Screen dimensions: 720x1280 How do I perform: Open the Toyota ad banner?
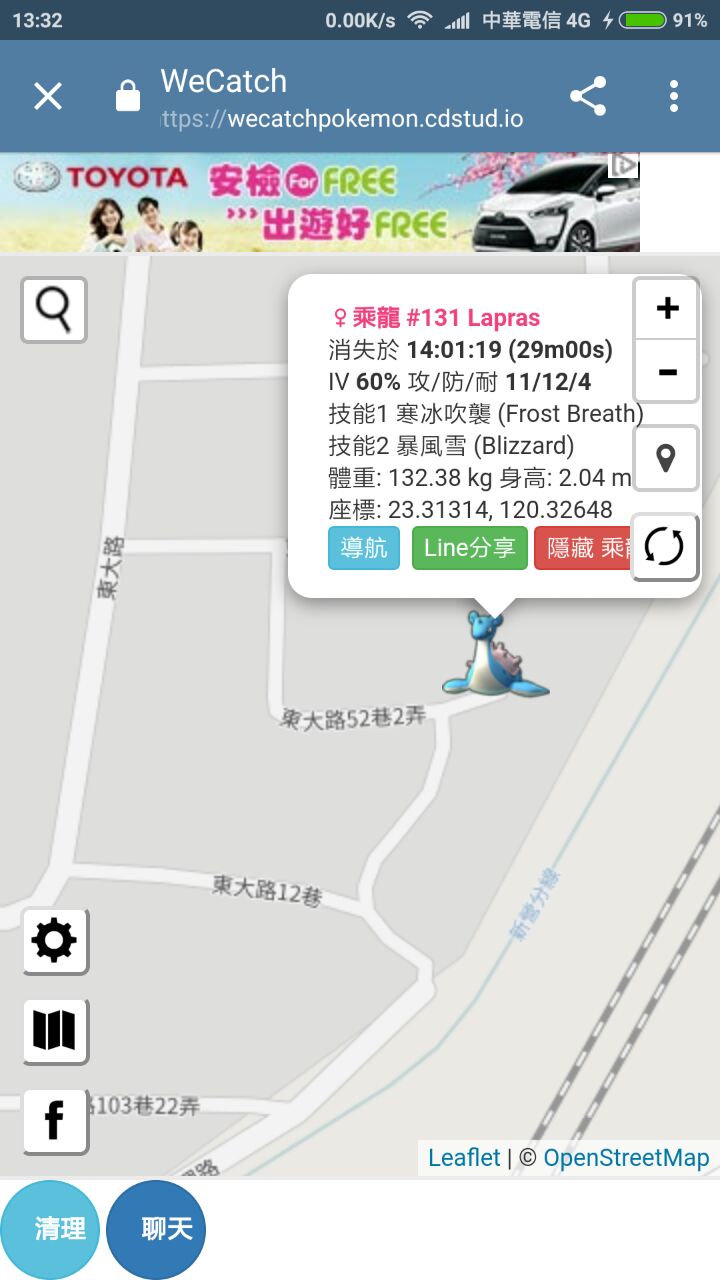[x=320, y=202]
